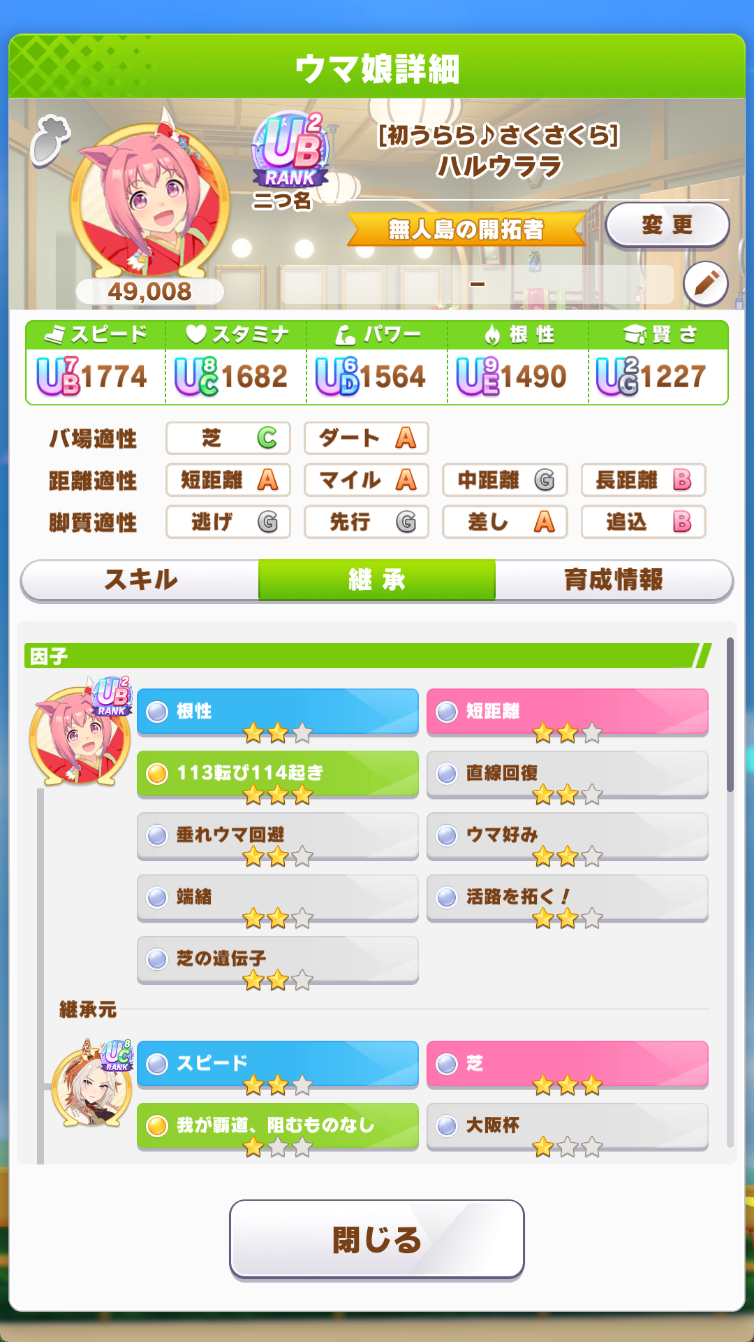The height and width of the screenshot is (1342, 754).
Task: Open the 育成情報 tab
Action: tap(614, 580)
